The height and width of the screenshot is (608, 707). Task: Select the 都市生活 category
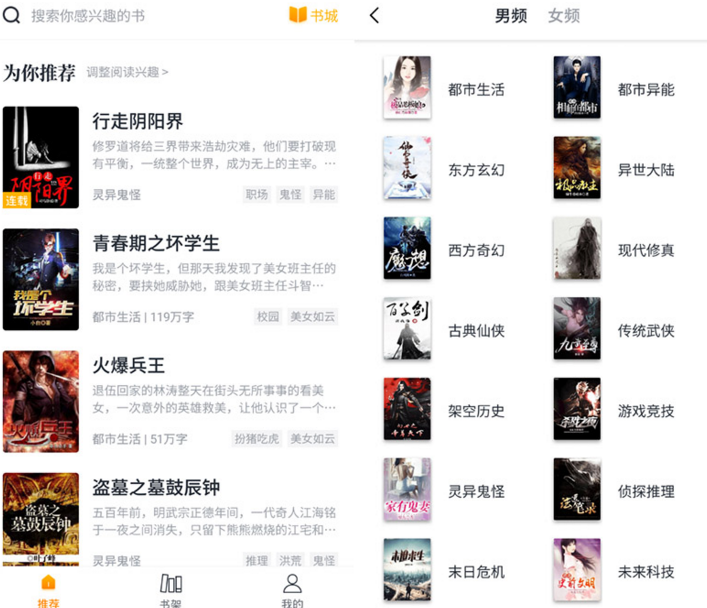[x=476, y=89]
